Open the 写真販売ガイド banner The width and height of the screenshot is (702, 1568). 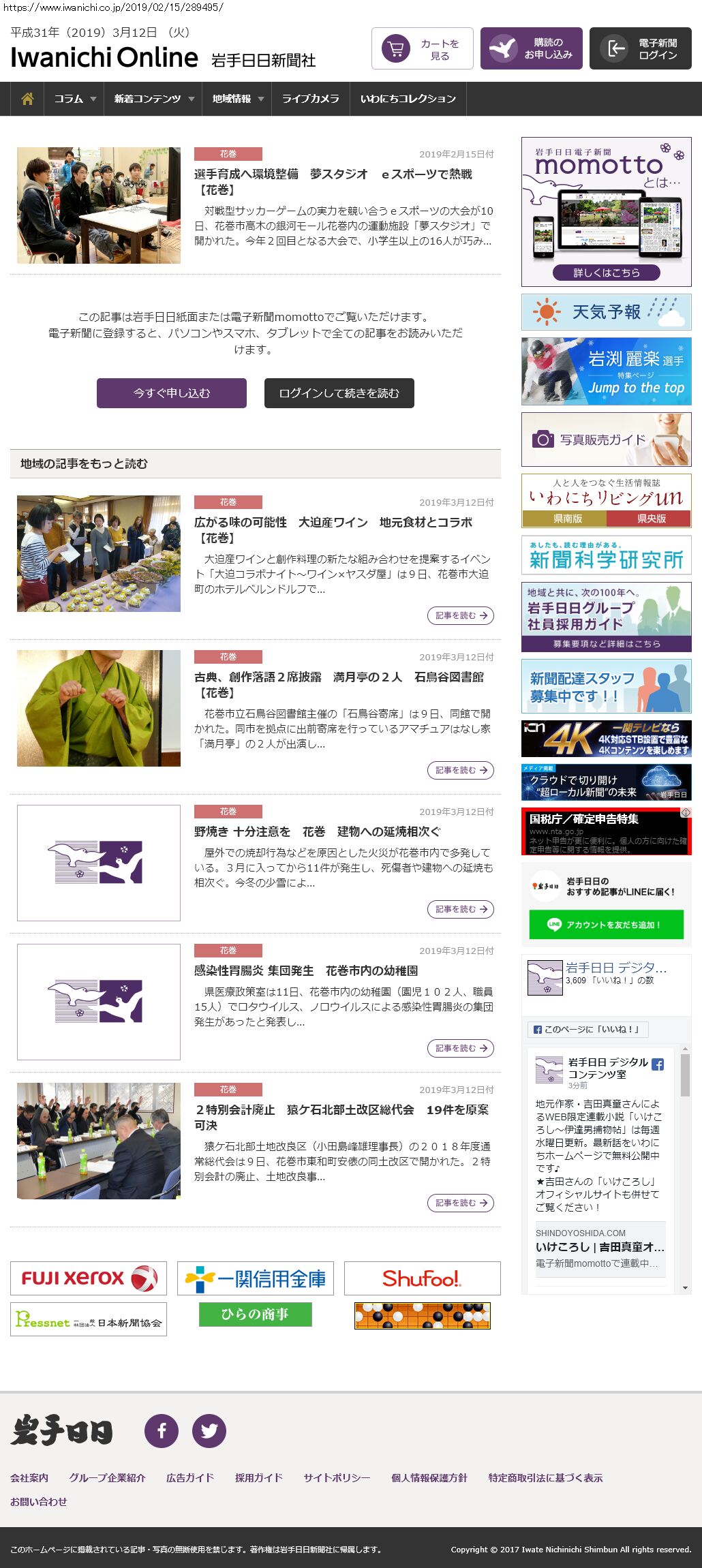pyautogui.click(x=606, y=440)
